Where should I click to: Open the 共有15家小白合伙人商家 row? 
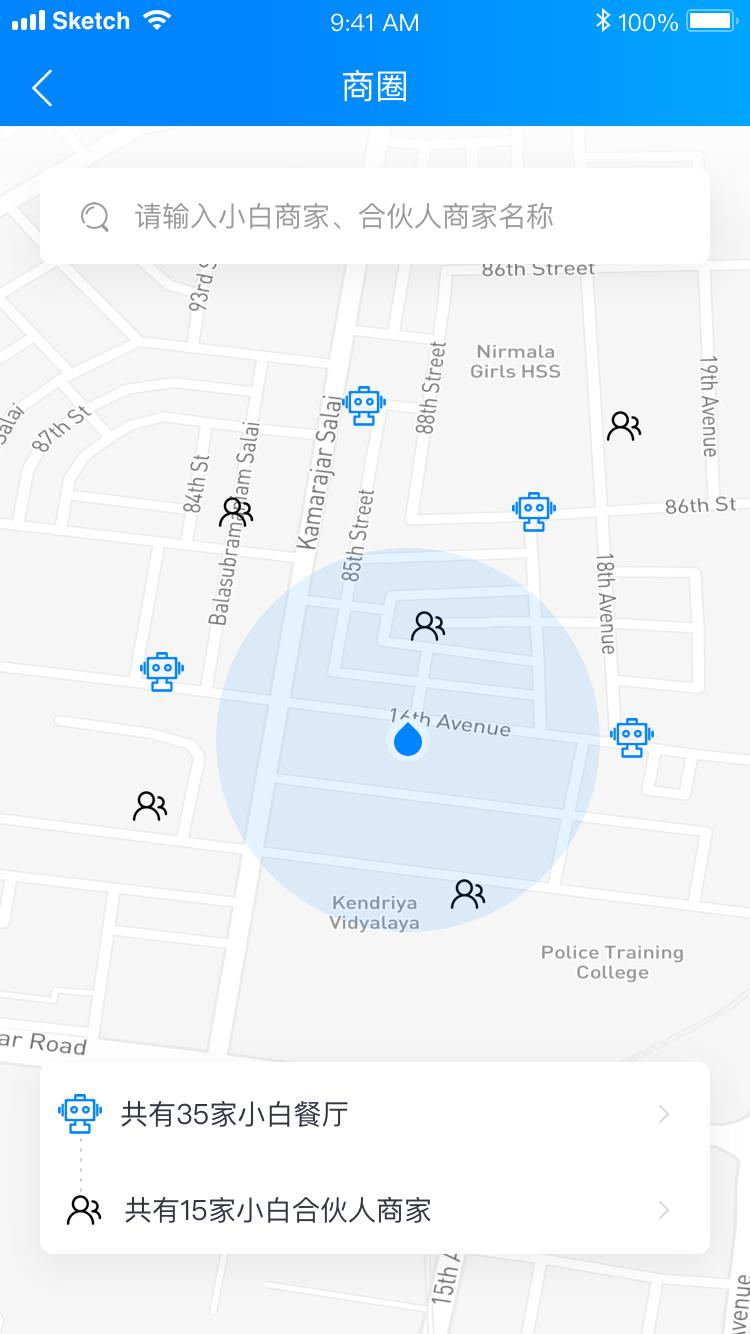pyautogui.click(x=375, y=1211)
